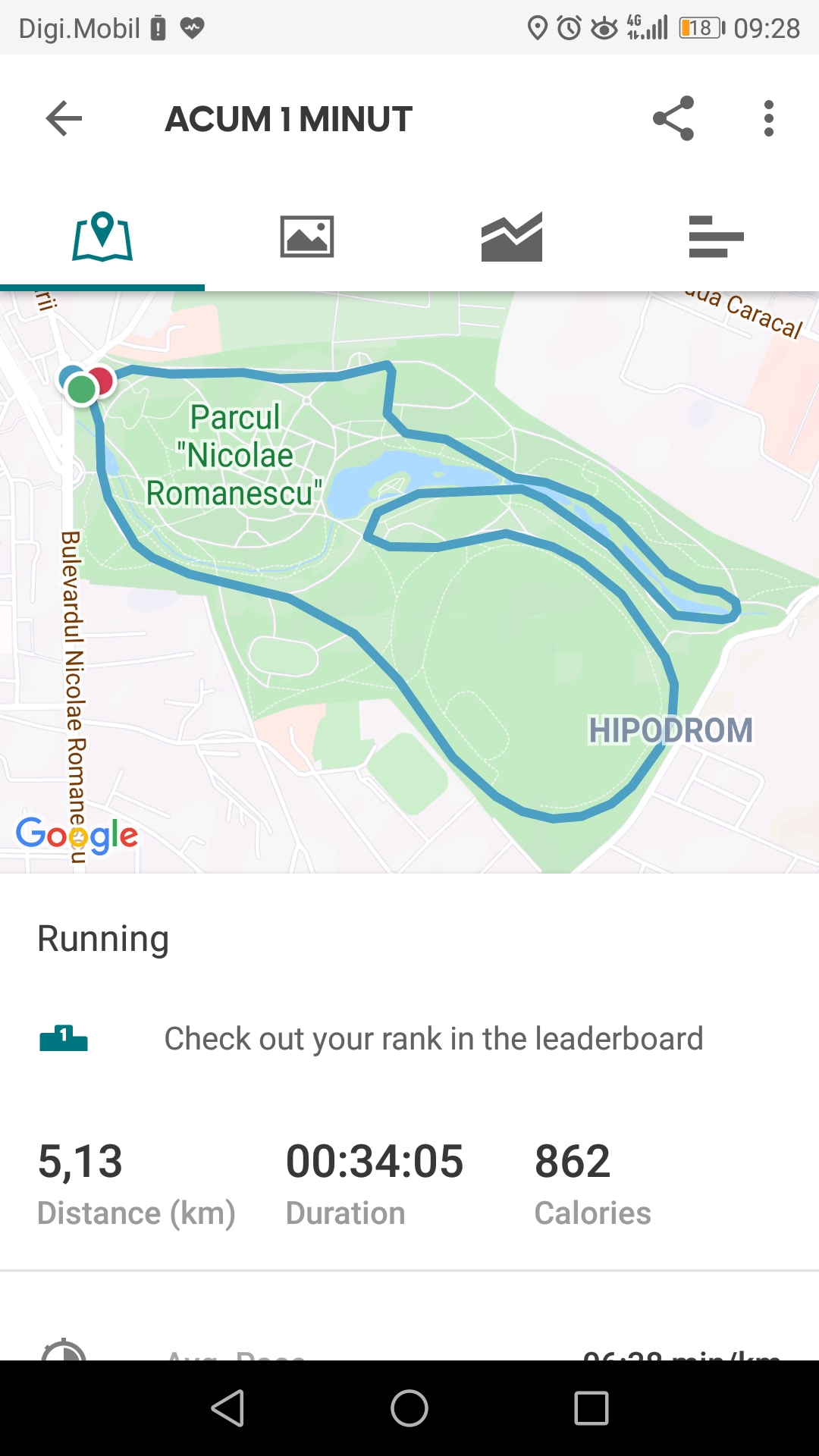Switch to the map tab
The image size is (819, 1456).
click(x=102, y=237)
